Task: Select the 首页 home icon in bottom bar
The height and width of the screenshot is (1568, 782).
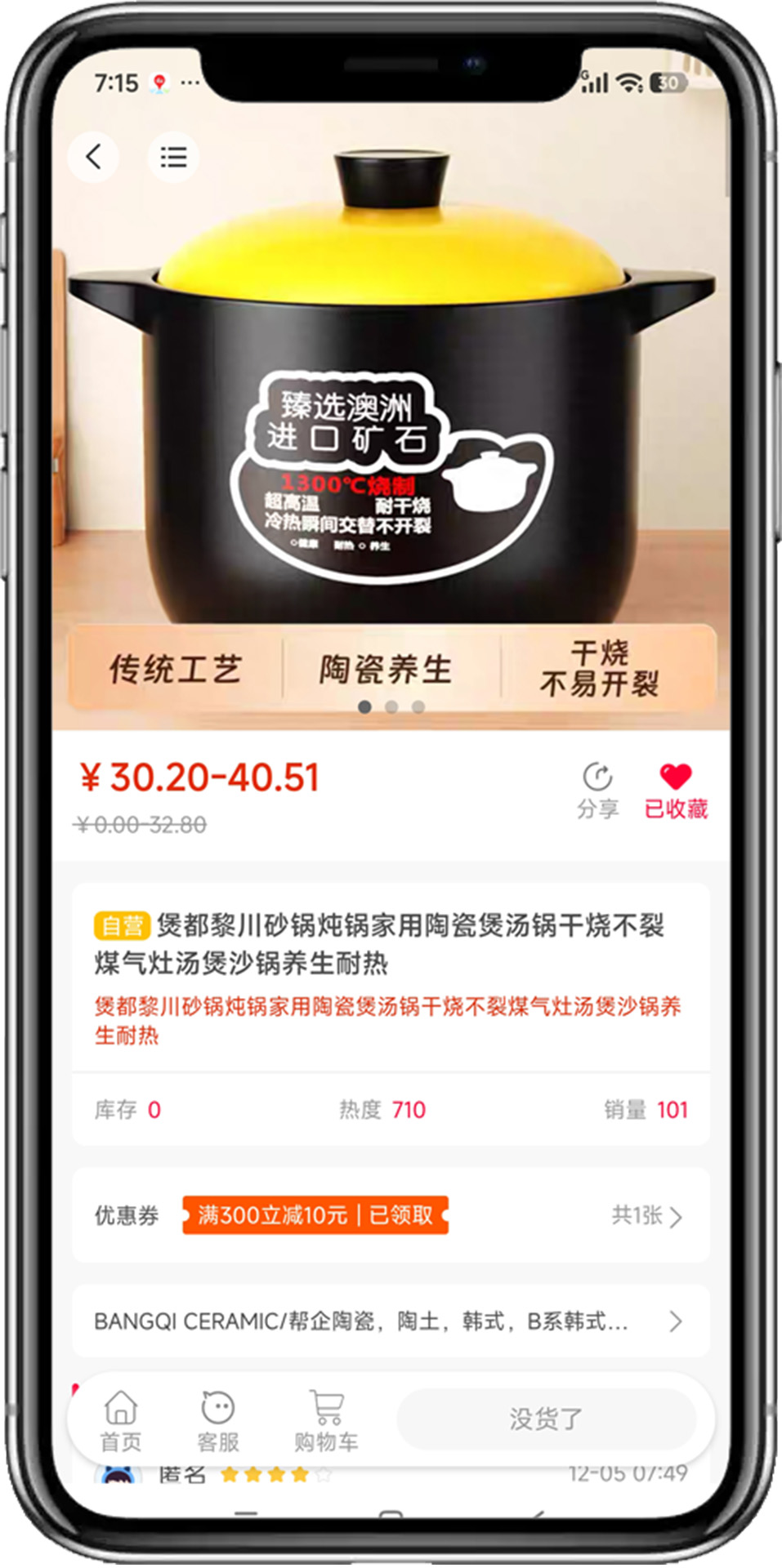Action: point(121,1409)
